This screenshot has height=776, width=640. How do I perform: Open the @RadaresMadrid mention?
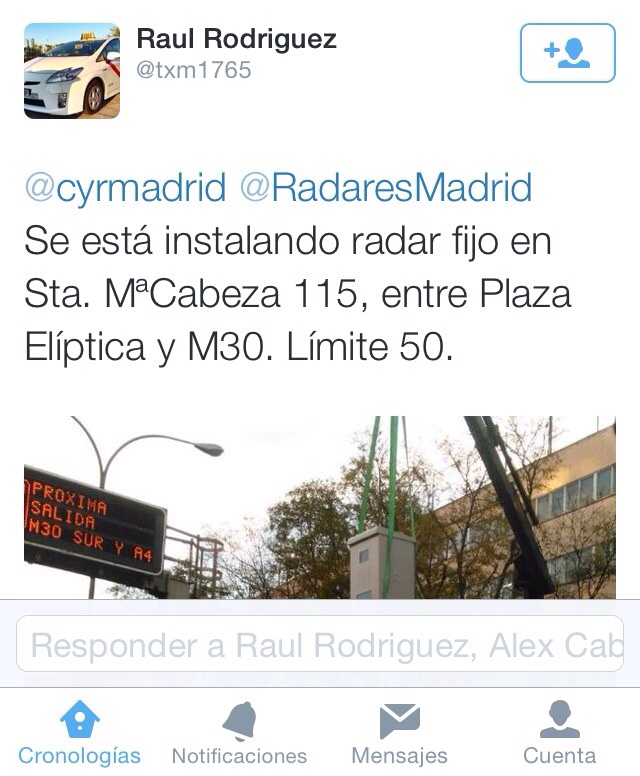(386, 188)
